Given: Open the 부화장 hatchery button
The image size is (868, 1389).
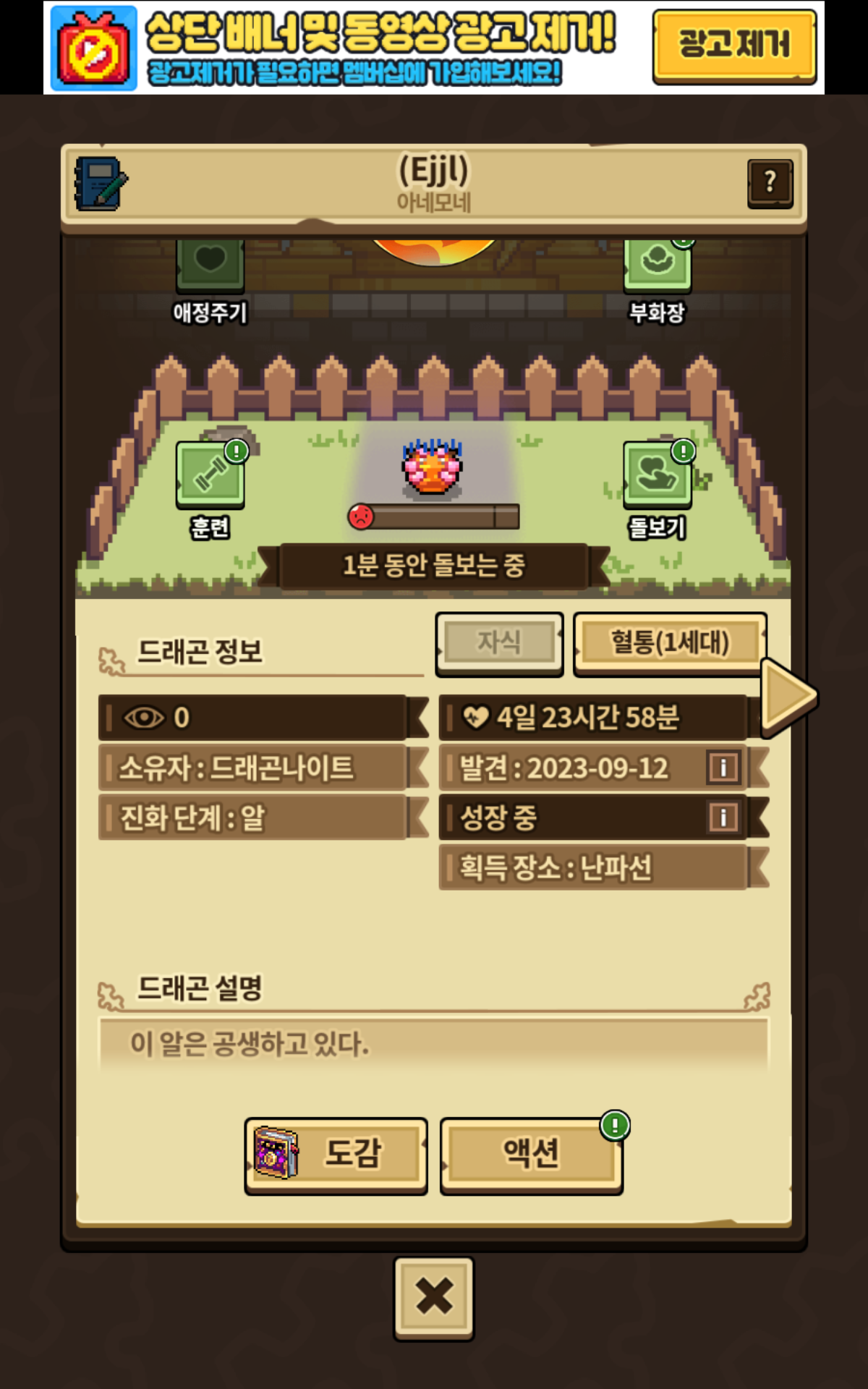Looking at the screenshot, I should pos(657,266).
